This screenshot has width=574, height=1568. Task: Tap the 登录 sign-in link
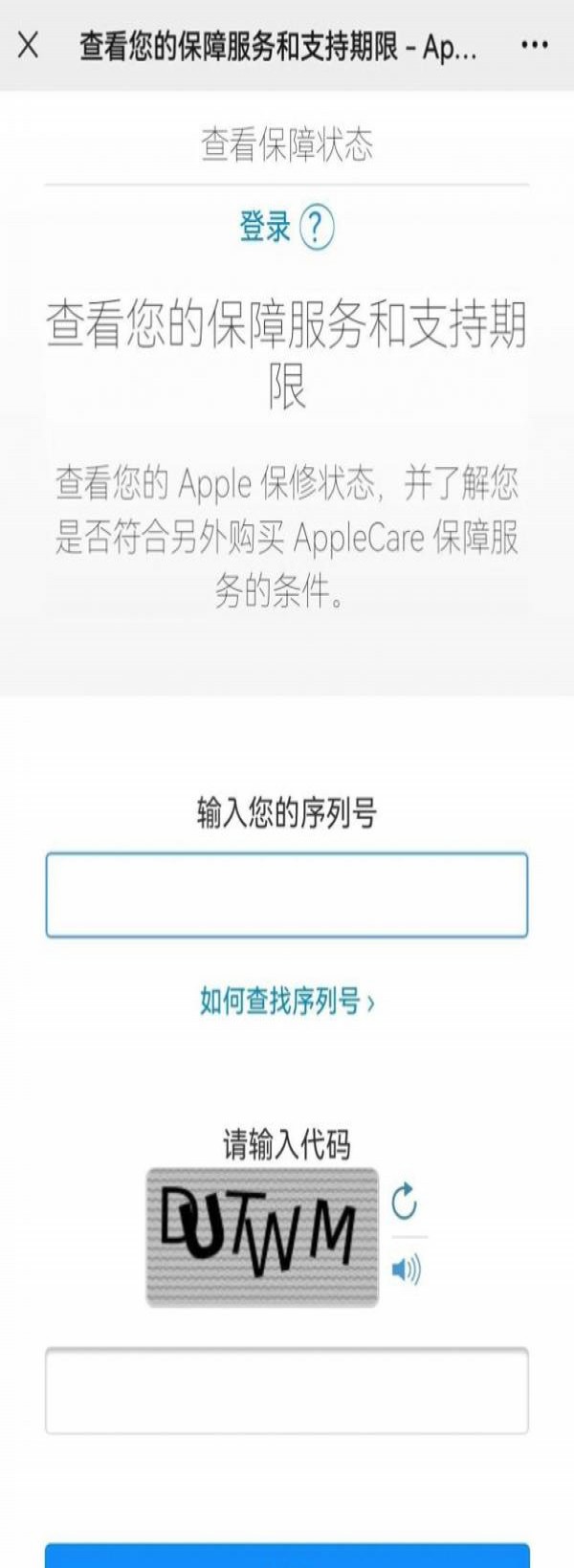click(265, 227)
